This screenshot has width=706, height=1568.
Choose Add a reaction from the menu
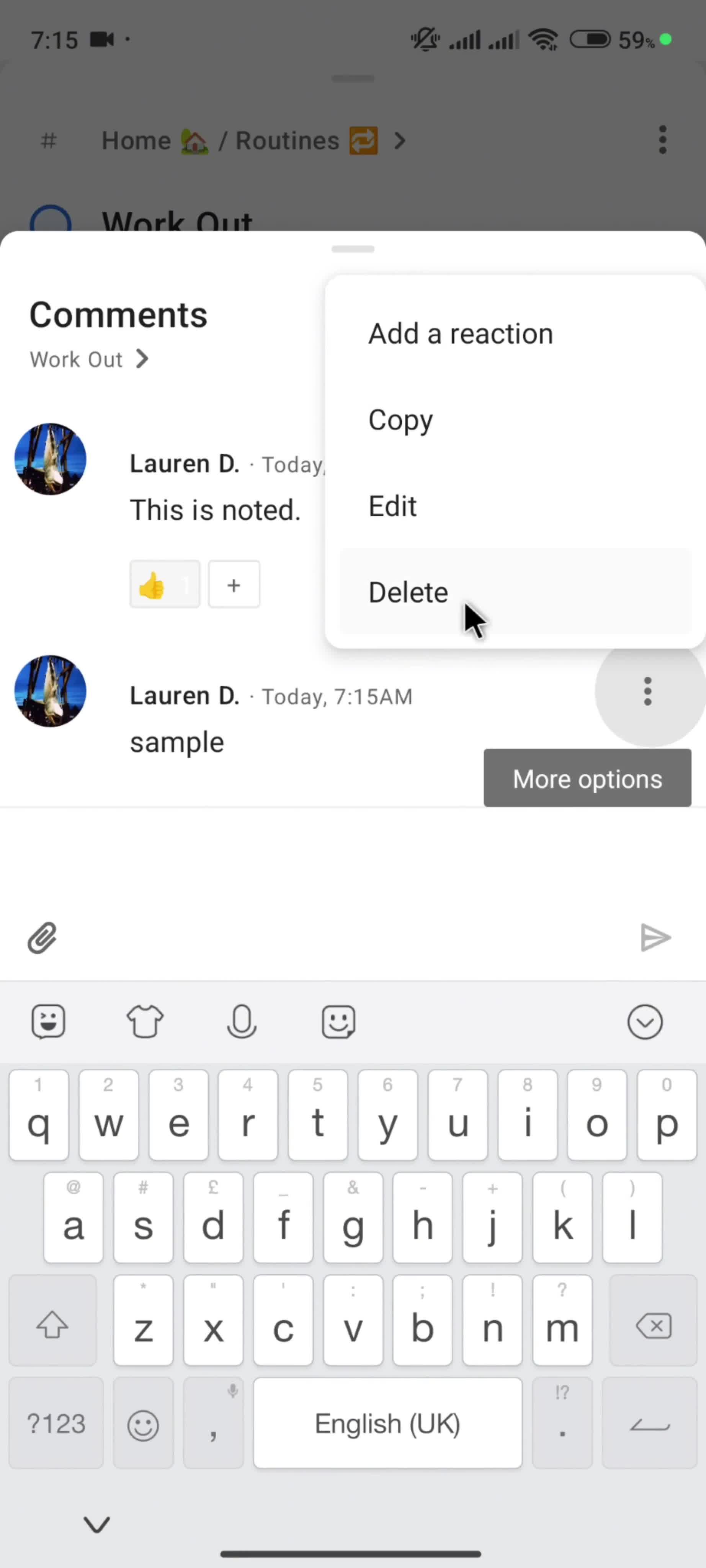(460, 333)
